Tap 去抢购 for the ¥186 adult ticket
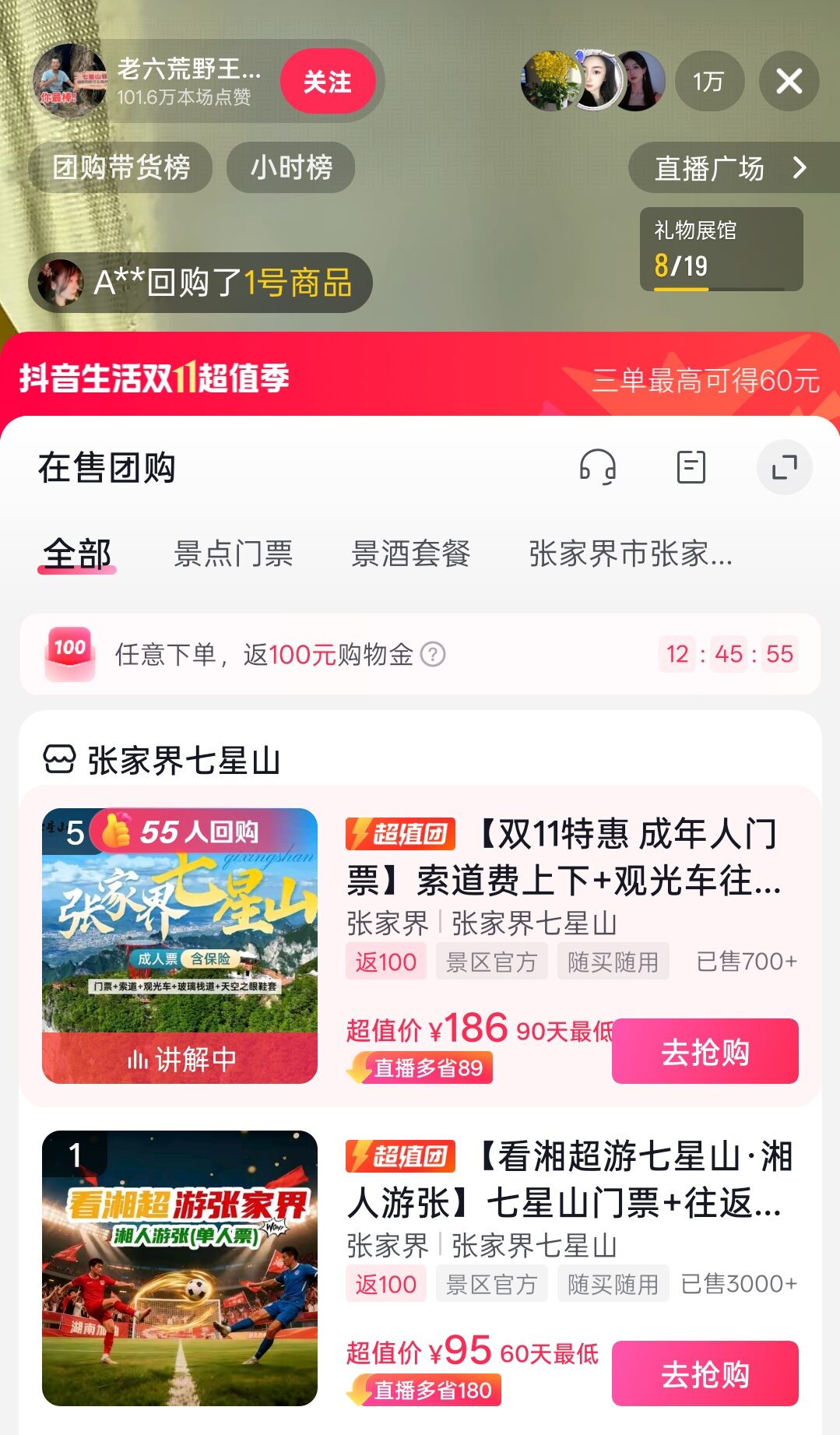 [x=705, y=1052]
